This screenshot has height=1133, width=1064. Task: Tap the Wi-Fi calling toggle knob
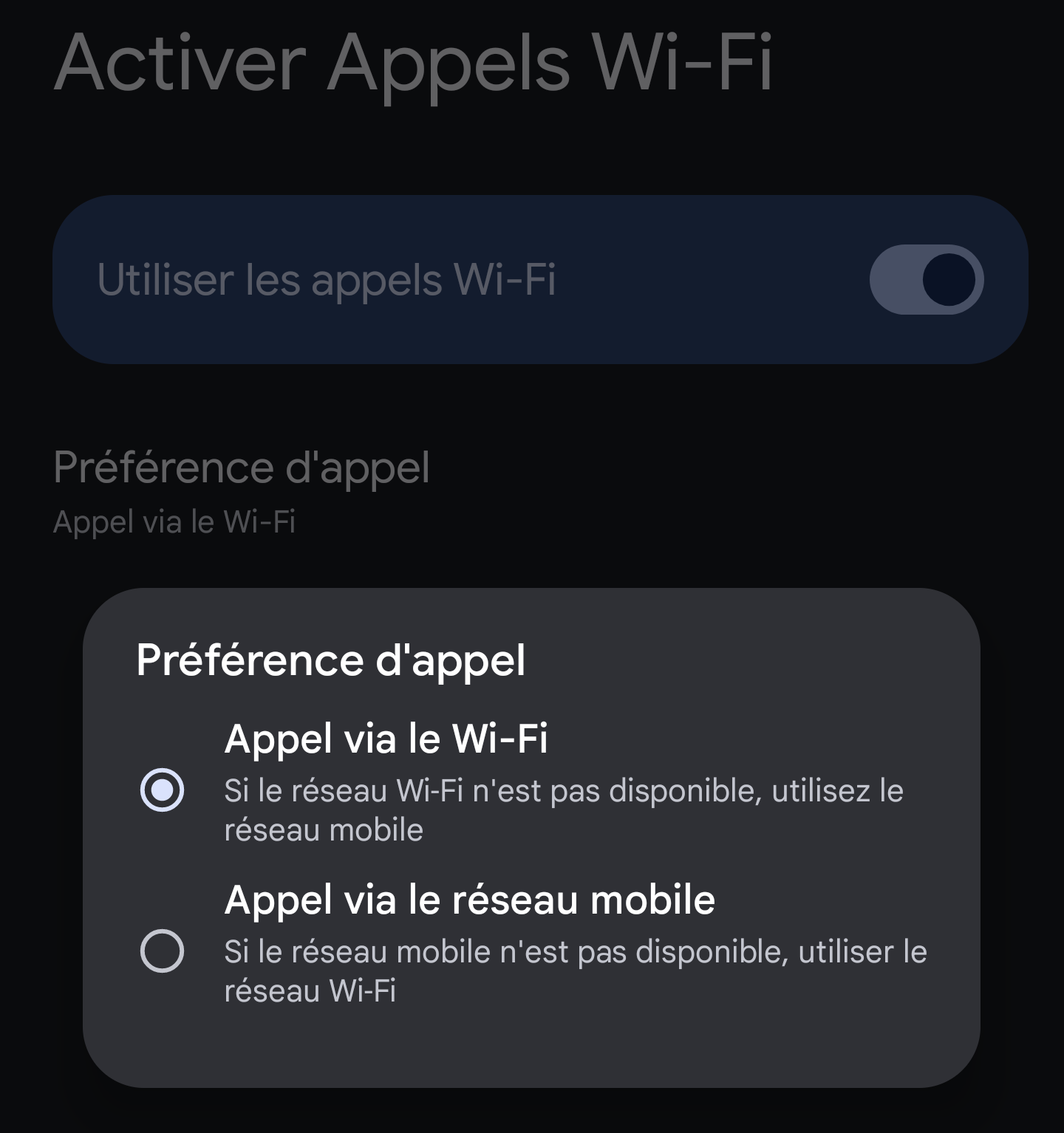pos(948,279)
